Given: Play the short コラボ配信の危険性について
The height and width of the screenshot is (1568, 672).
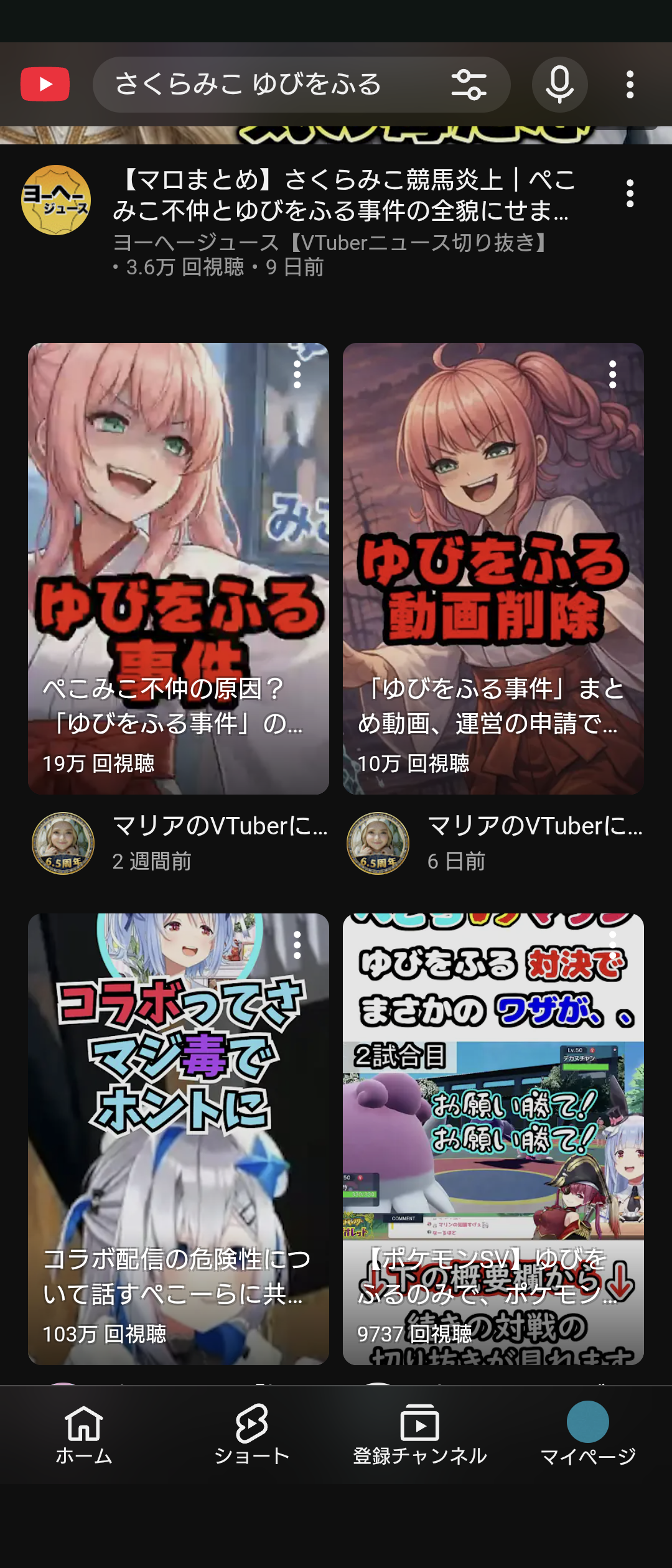Looking at the screenshot, I should point(178,1120).
